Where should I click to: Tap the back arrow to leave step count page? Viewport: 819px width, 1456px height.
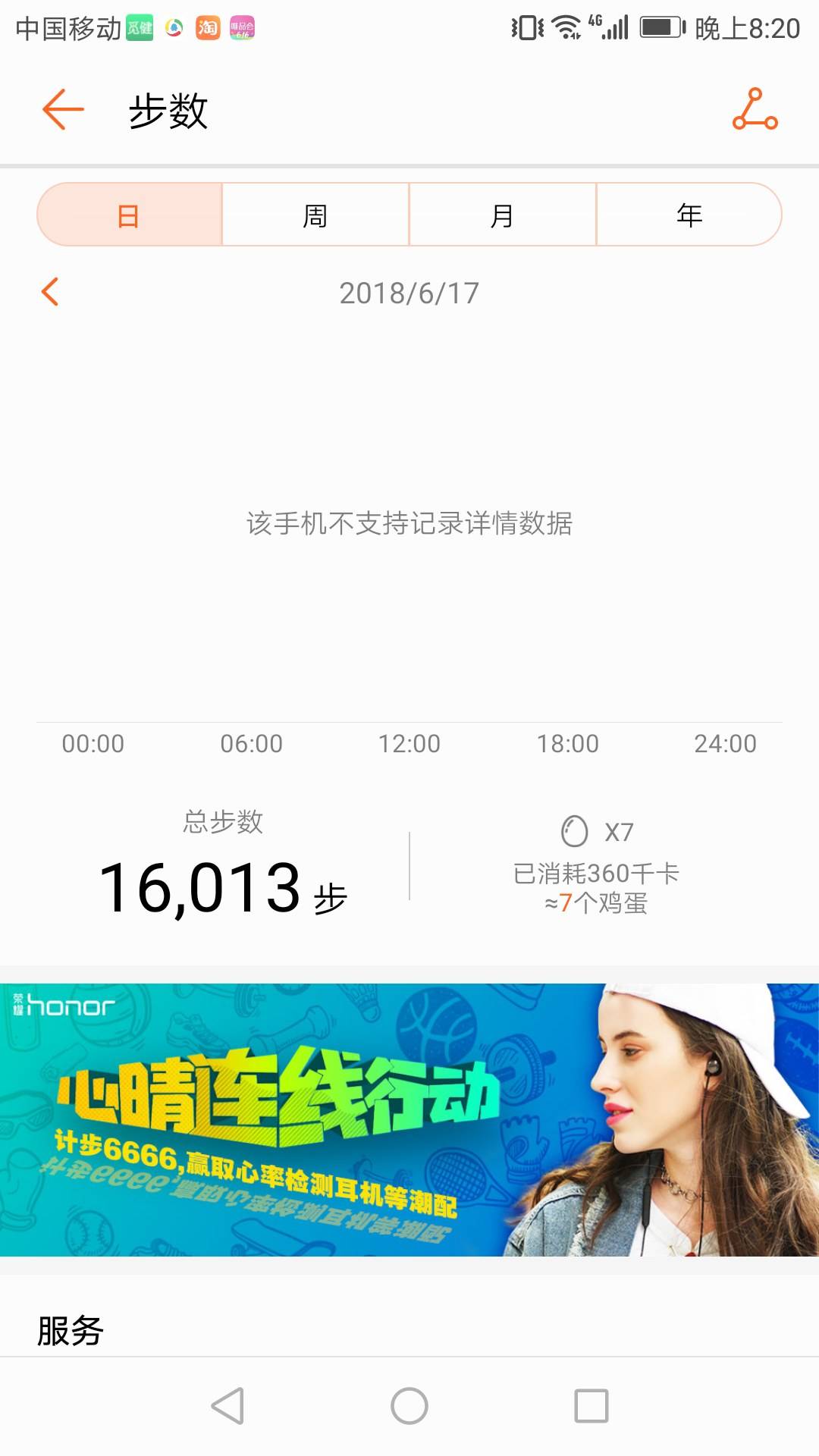tap(62, 110)
